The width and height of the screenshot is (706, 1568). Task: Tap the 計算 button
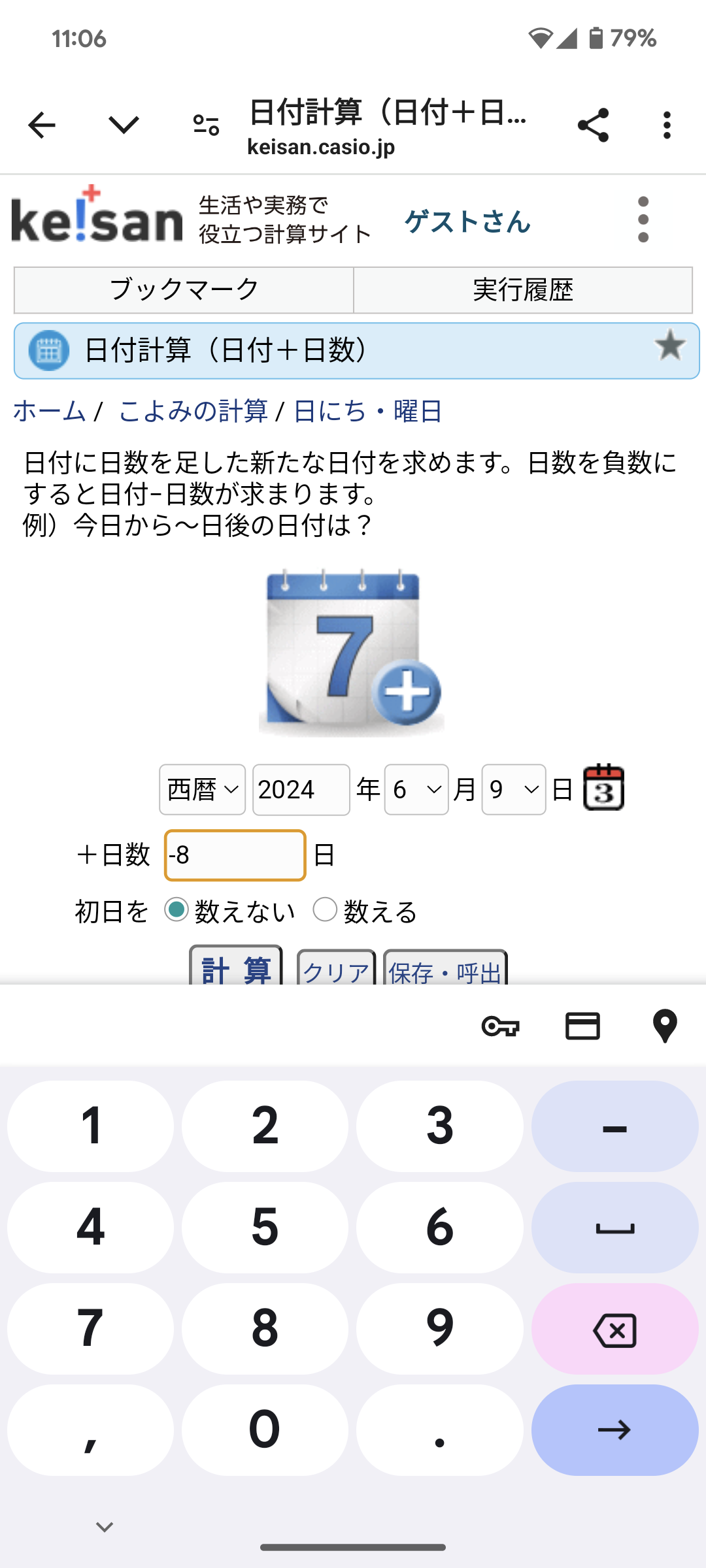click(235, 968)
